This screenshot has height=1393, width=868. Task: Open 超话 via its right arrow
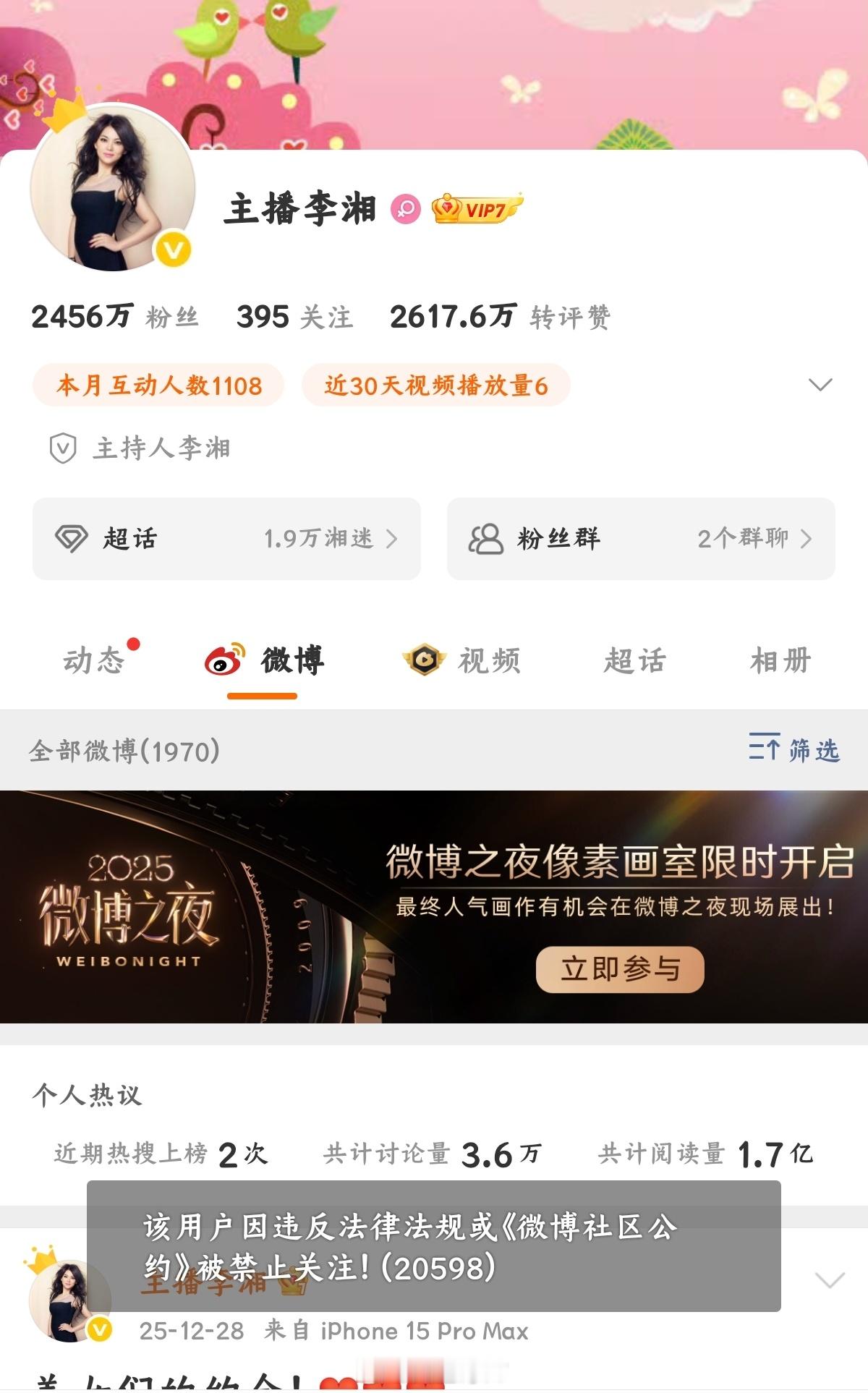[x=395, y=540]
